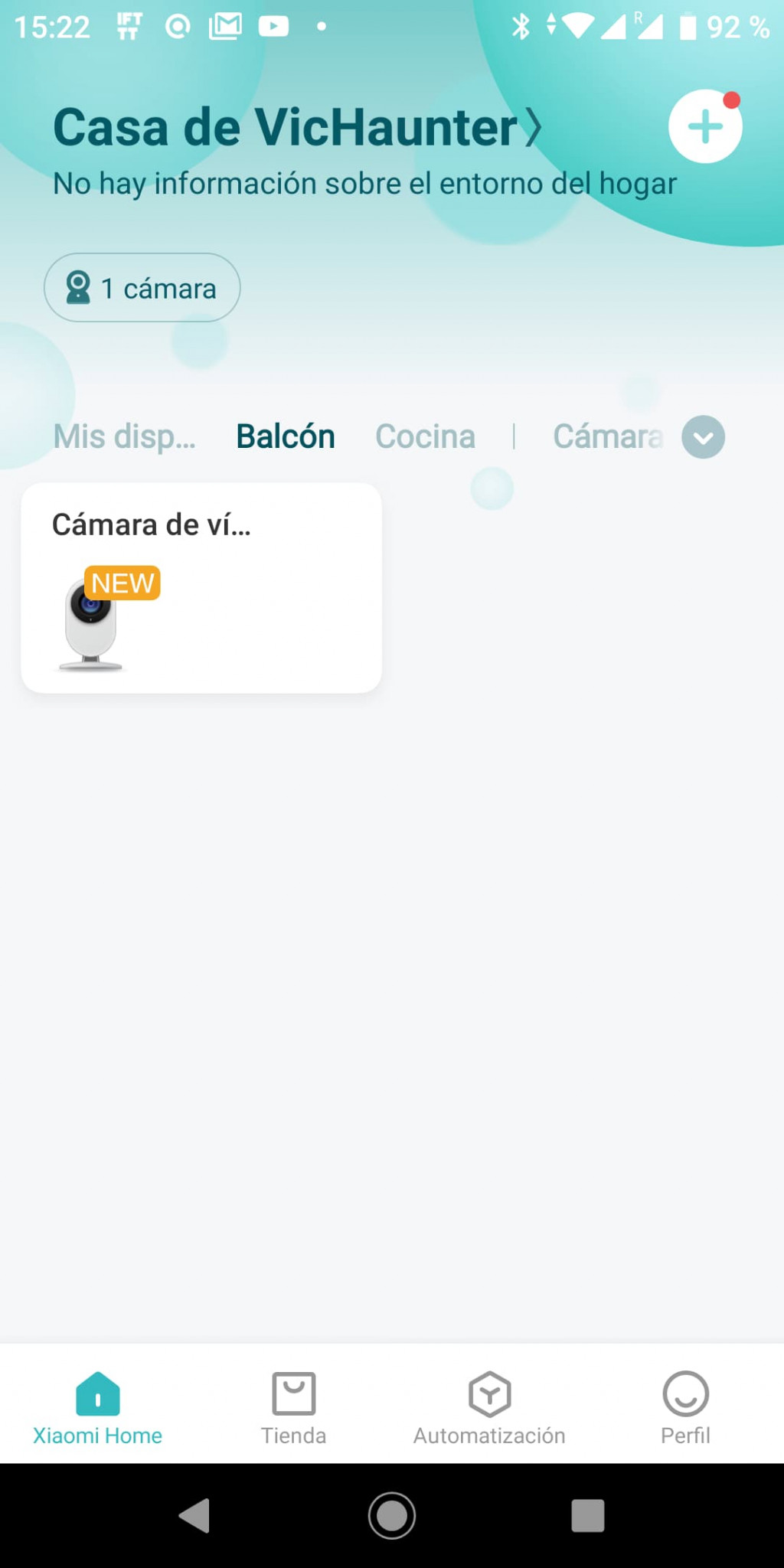Switch to the Mis disp... tab

pyautogui.click(x=124, y=437)
